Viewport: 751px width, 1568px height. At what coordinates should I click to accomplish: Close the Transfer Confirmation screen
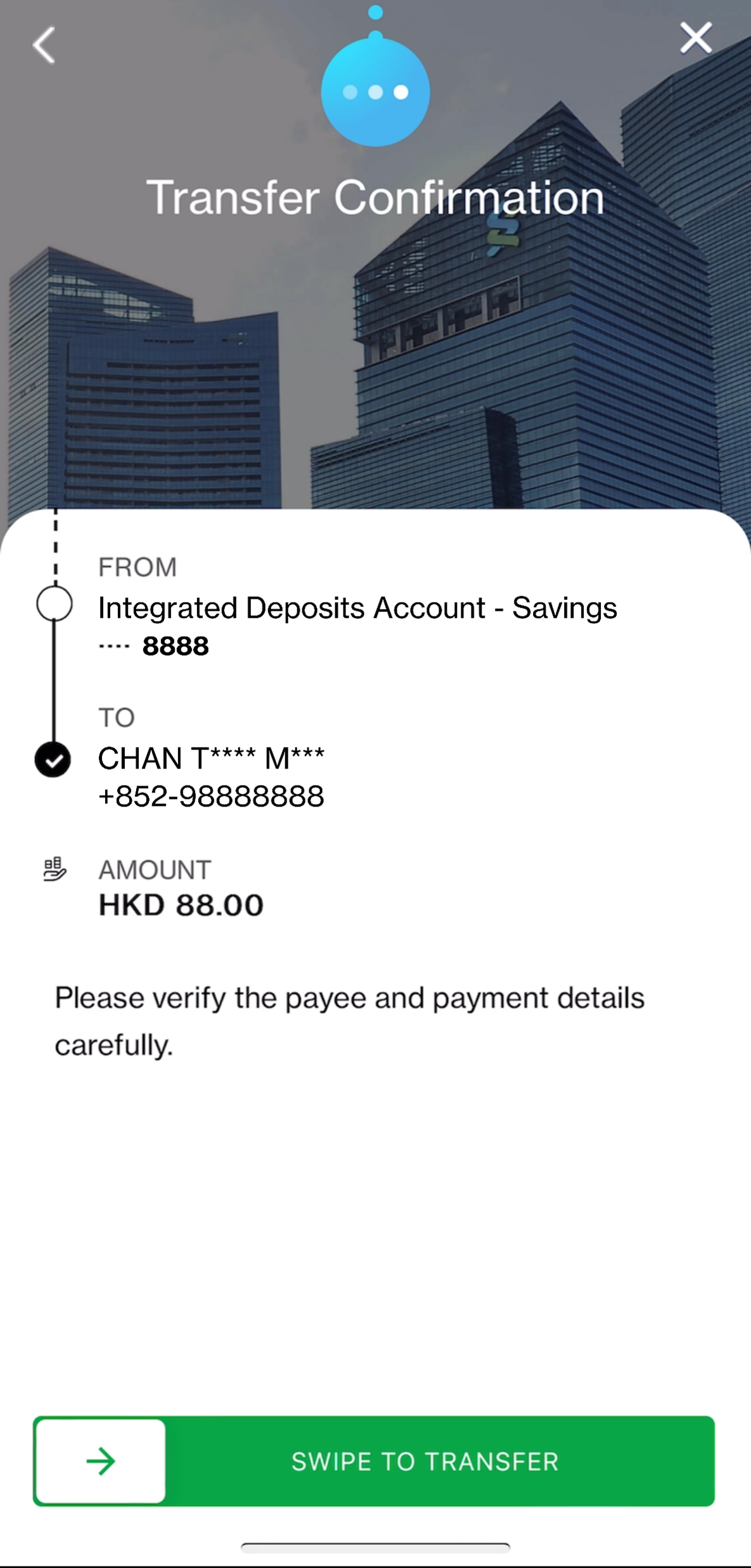695,38
